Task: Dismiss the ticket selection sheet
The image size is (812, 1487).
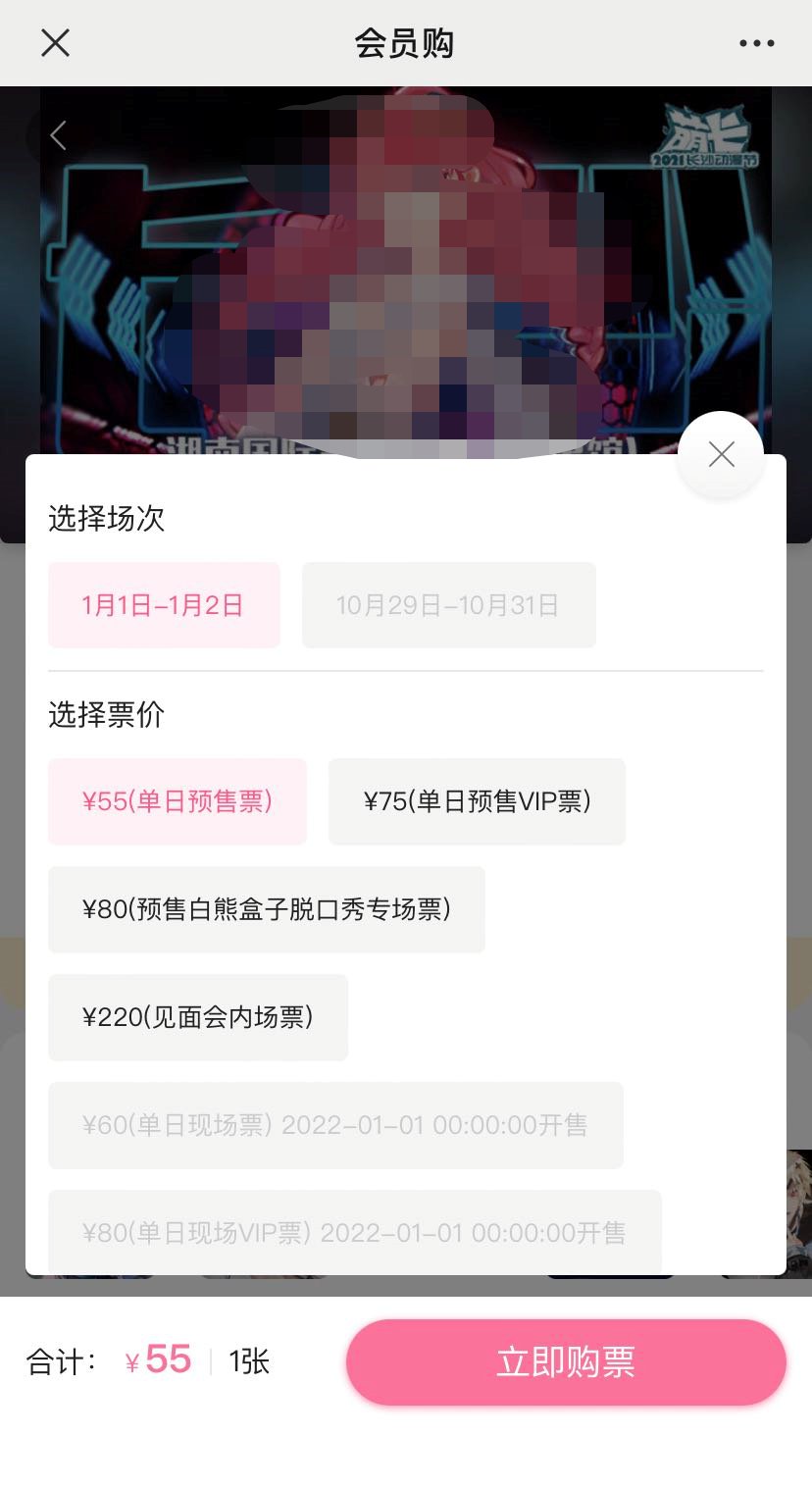Action: point(721,454)
